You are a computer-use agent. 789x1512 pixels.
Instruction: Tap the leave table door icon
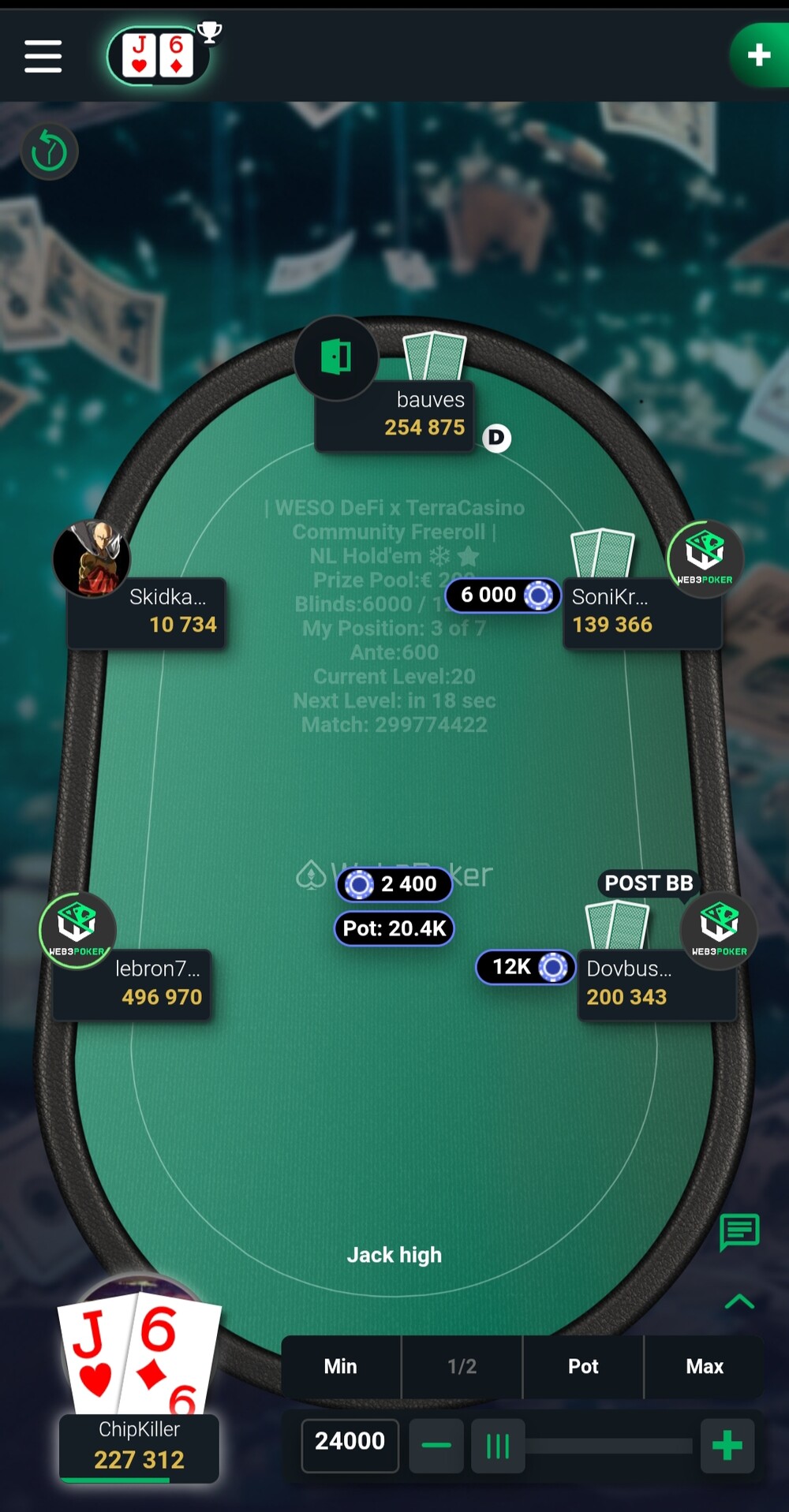tap(336, 357)
